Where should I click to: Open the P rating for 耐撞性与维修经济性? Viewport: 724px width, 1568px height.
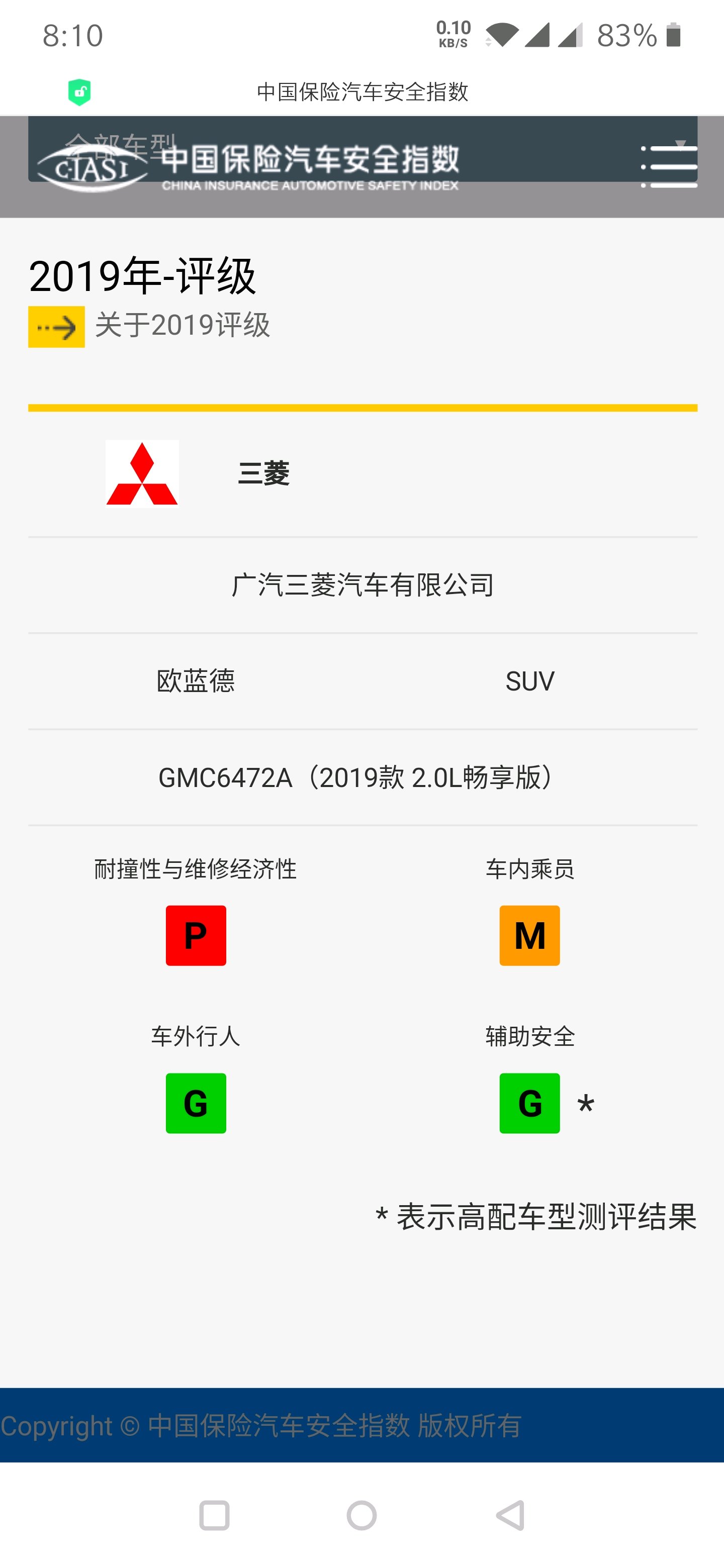point(196,936)
